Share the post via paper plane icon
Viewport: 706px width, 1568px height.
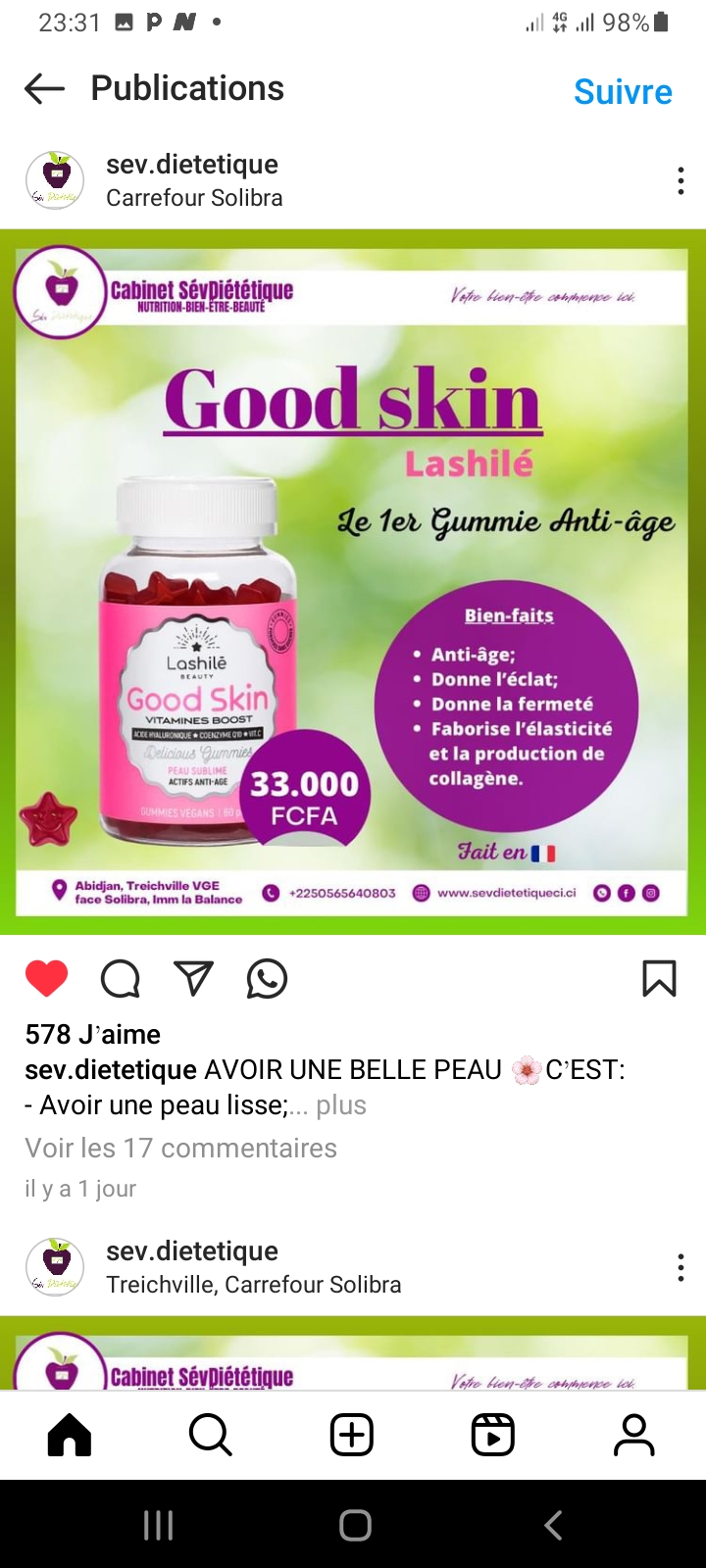(x=193, y=978)
